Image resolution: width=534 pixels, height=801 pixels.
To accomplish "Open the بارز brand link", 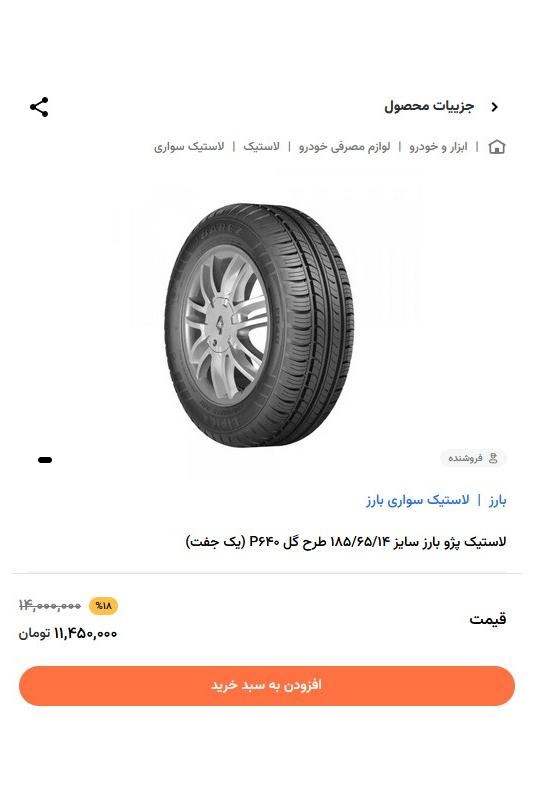I will pyautogui.click(x=497, y=500).
